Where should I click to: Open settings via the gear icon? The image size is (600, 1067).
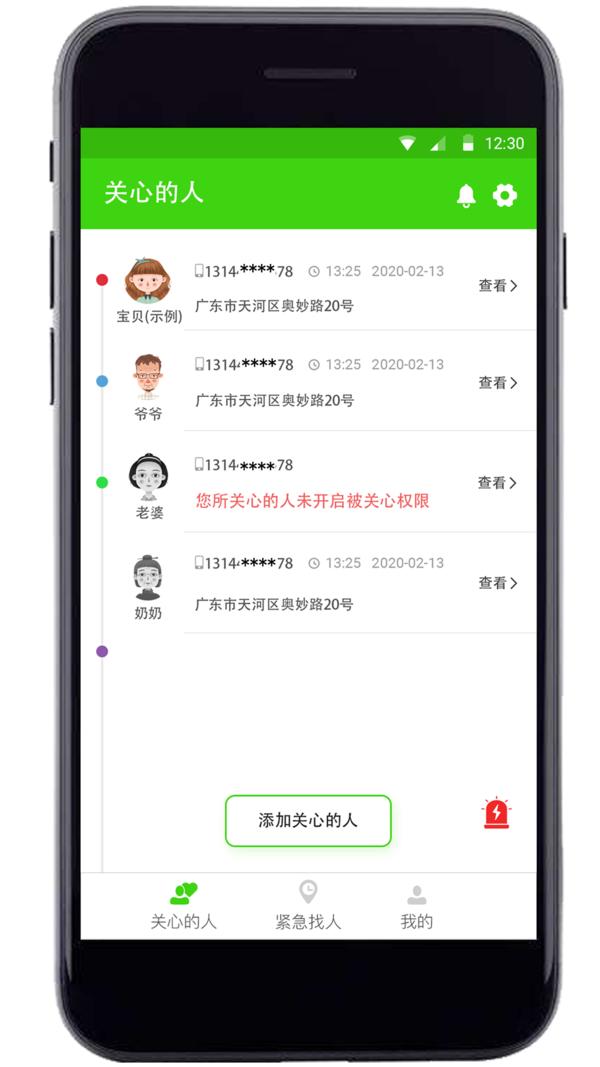505,195
